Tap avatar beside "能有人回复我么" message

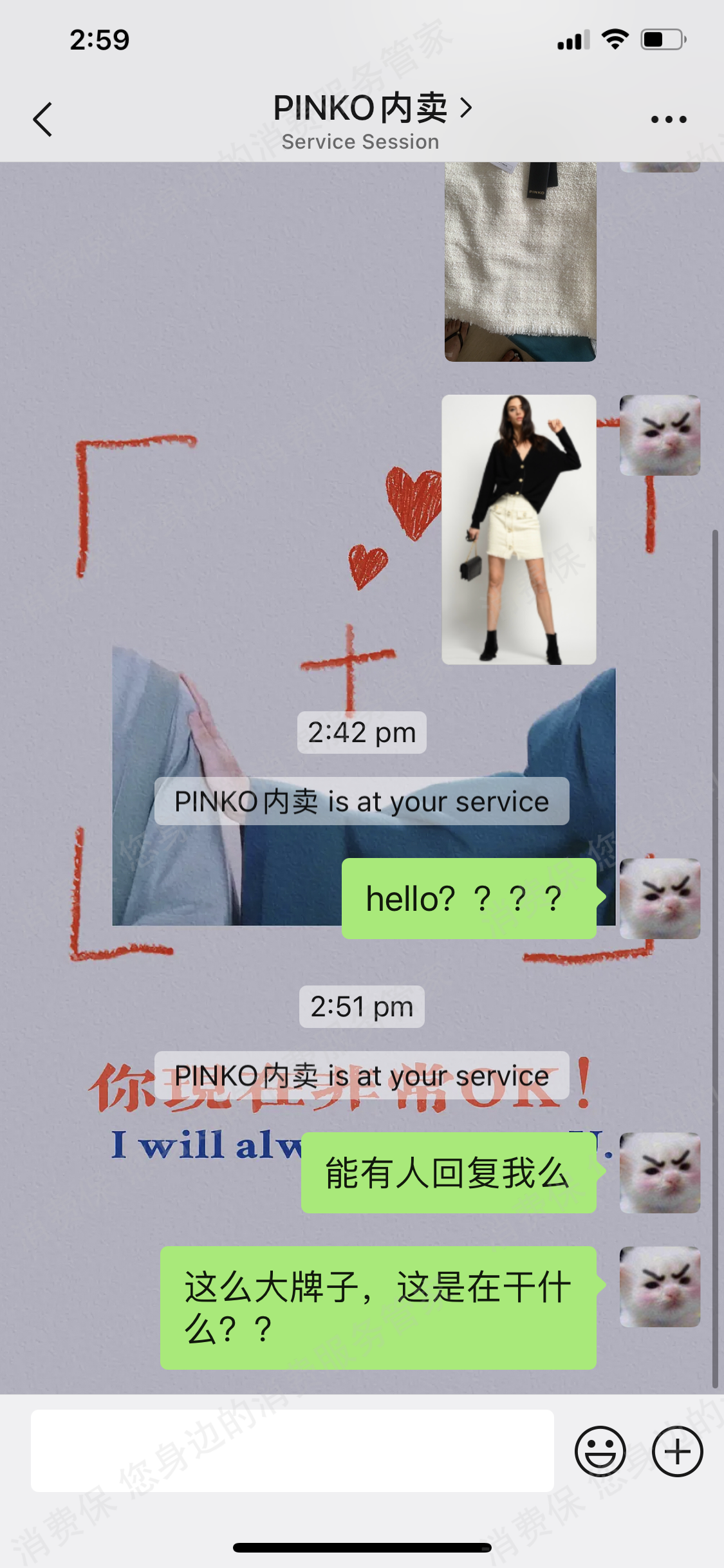(660, 1172)
